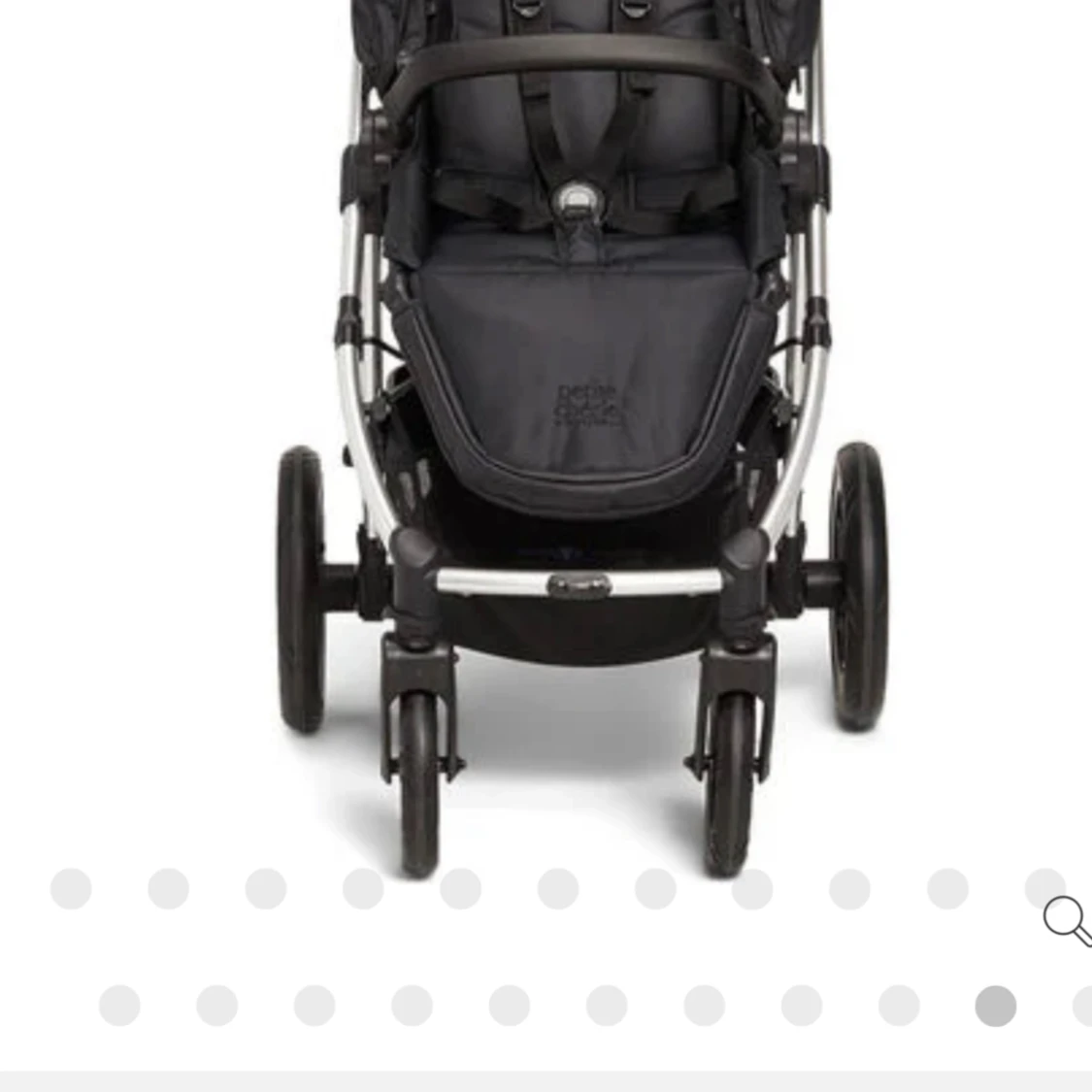Image resolution: width=1092 pixels, height=1092 pixels.
Task: Tap the magnifying glass zoom icon
Action: (1066, 919)
